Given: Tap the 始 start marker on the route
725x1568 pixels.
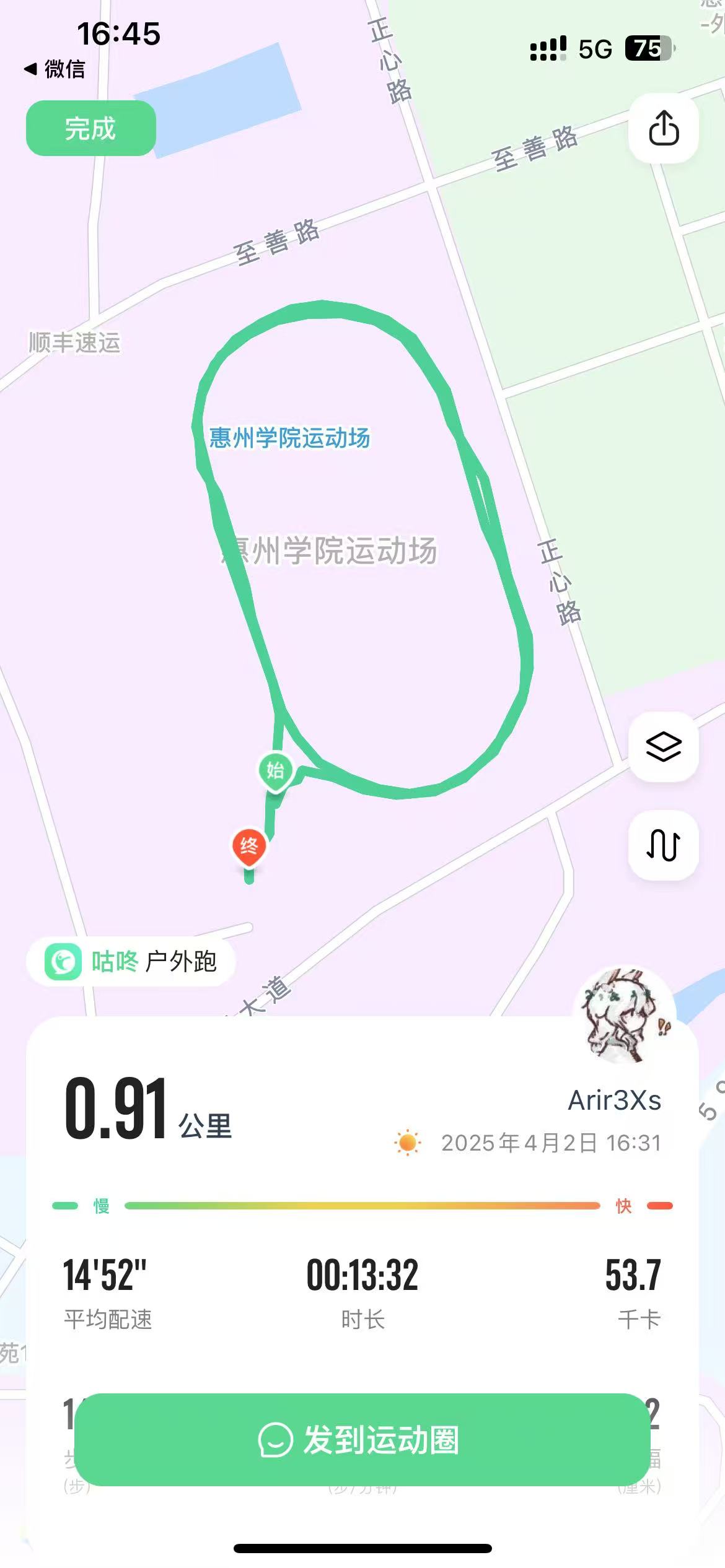Looking at the screenshot, I should click(x=275, y=771).
